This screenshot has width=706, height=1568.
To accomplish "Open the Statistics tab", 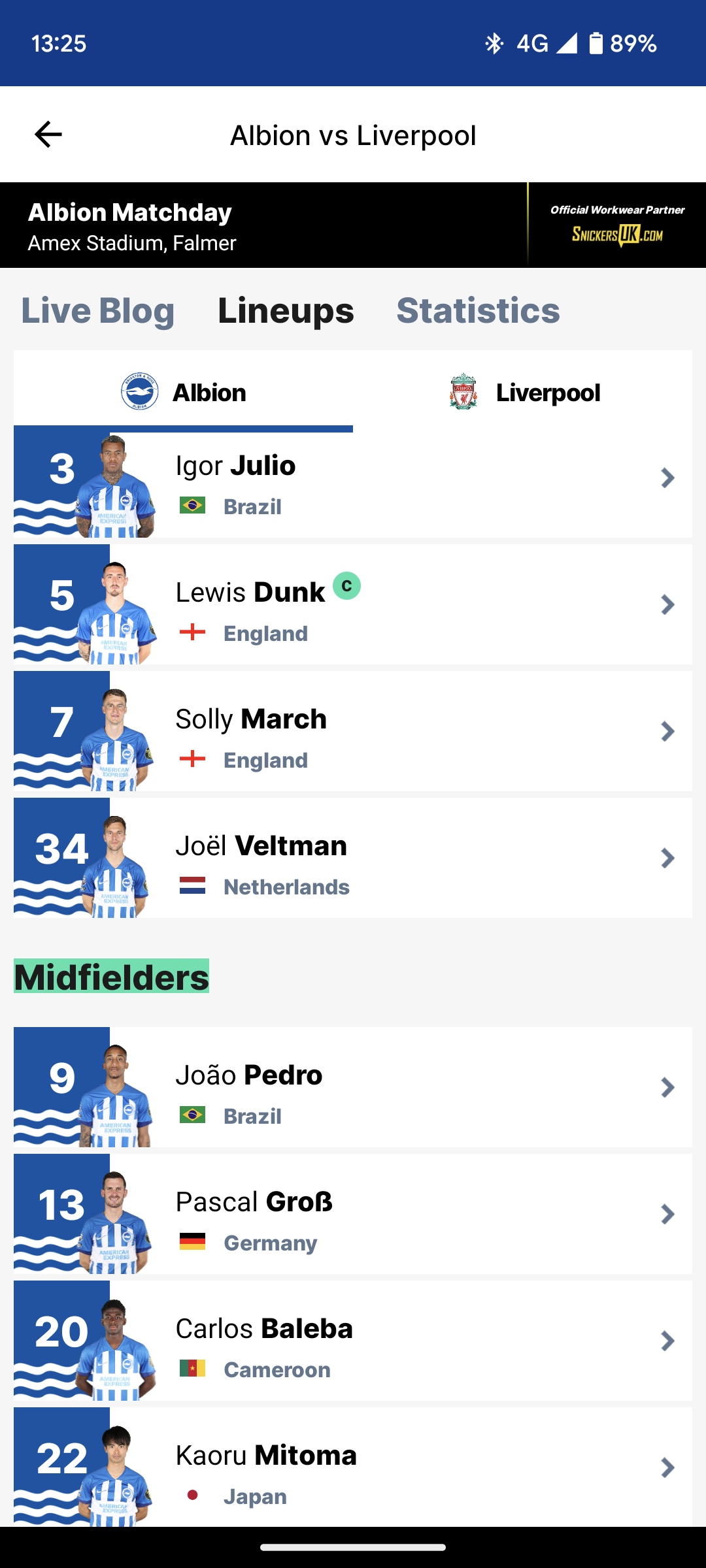I will point(478,310).
